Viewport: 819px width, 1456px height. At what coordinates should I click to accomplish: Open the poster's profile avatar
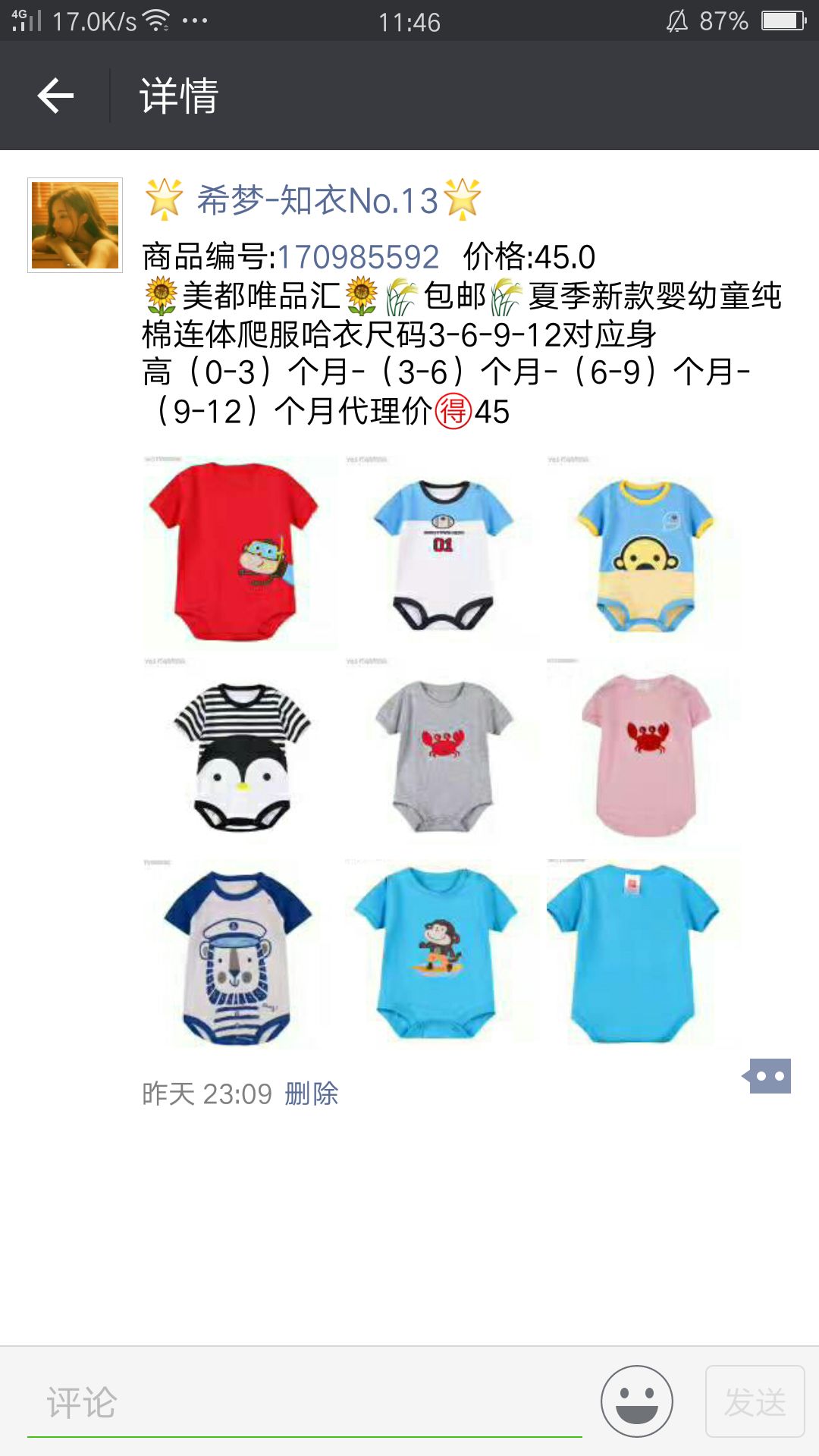pyautogui.click(x=75, y=225)
